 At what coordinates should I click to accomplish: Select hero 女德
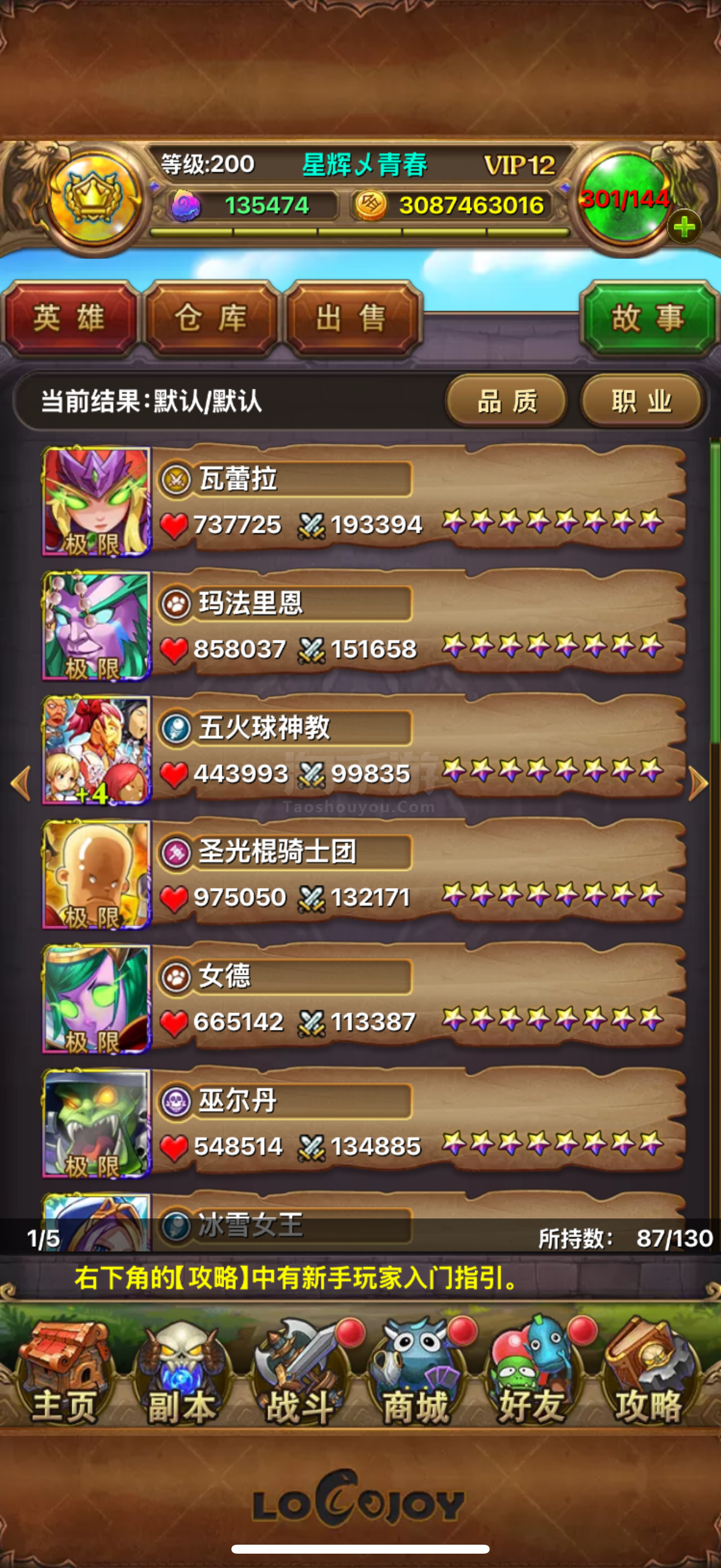click(x=365, y=998)
